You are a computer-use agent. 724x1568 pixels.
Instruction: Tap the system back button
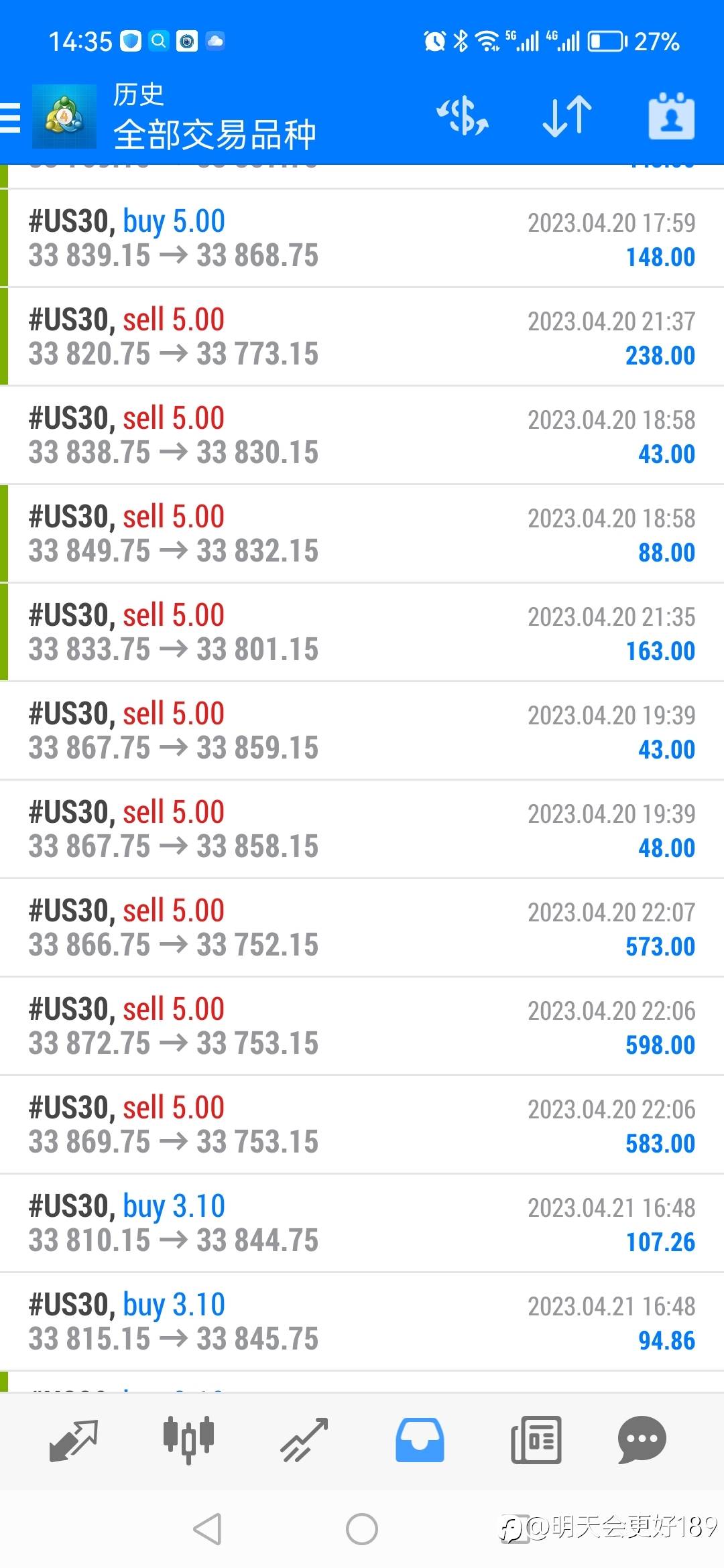tap(207, 1529)
